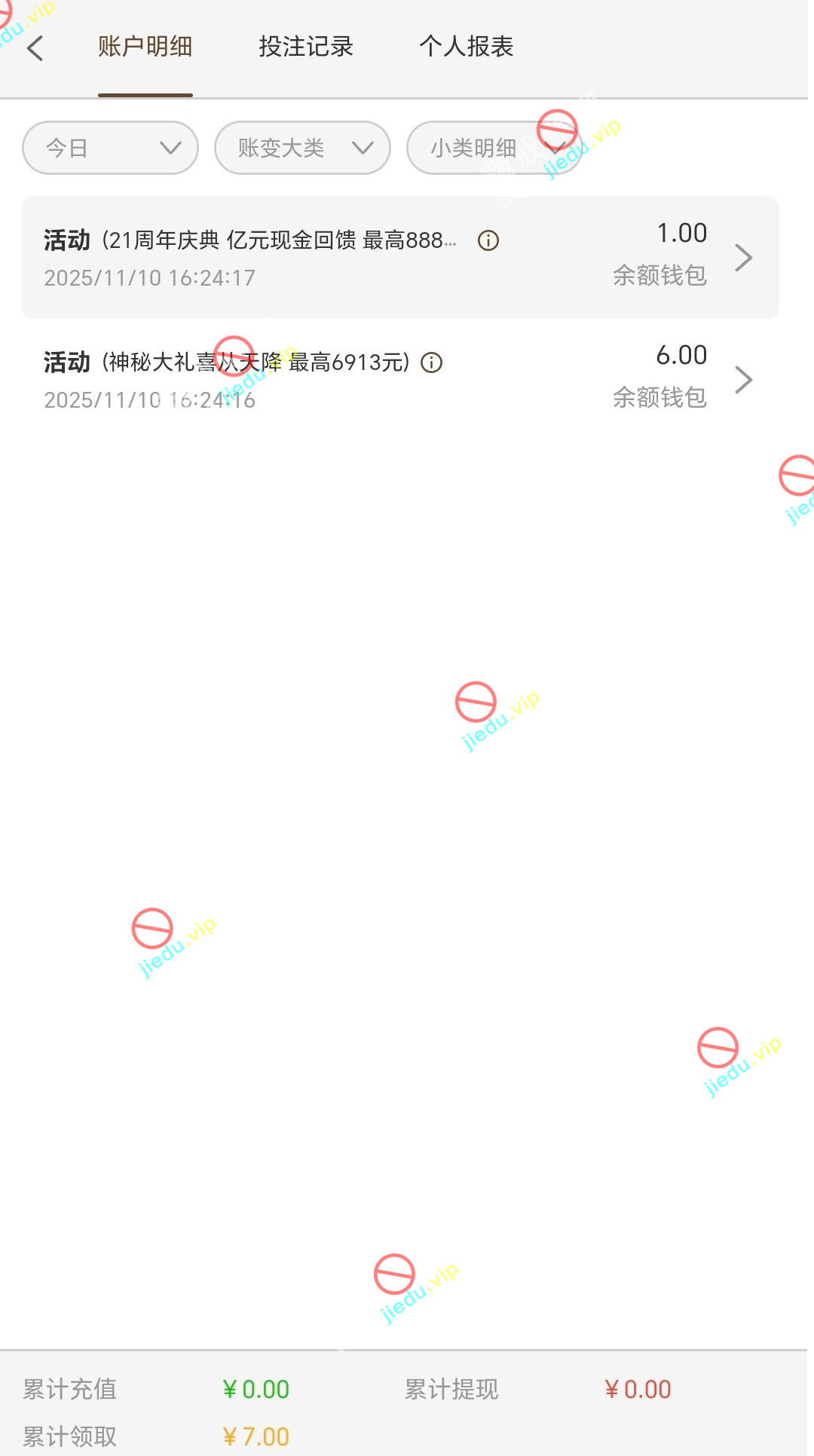Go back using the top-left arrow
Viewport: 814px width, 1456px height.
point(35,47)
